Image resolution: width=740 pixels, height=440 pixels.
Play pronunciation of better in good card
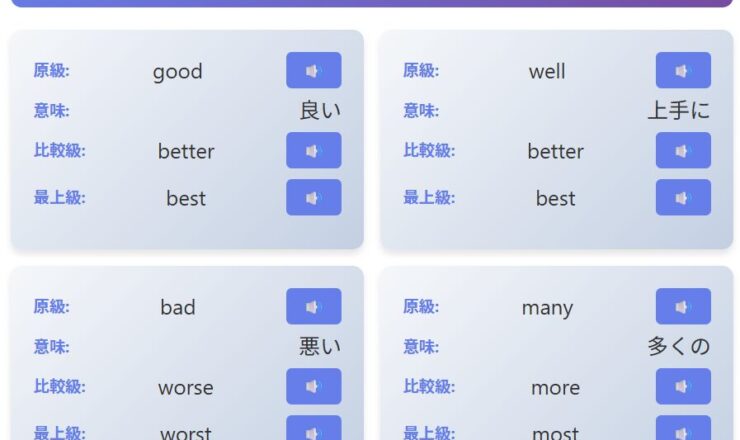click(313, 150)
